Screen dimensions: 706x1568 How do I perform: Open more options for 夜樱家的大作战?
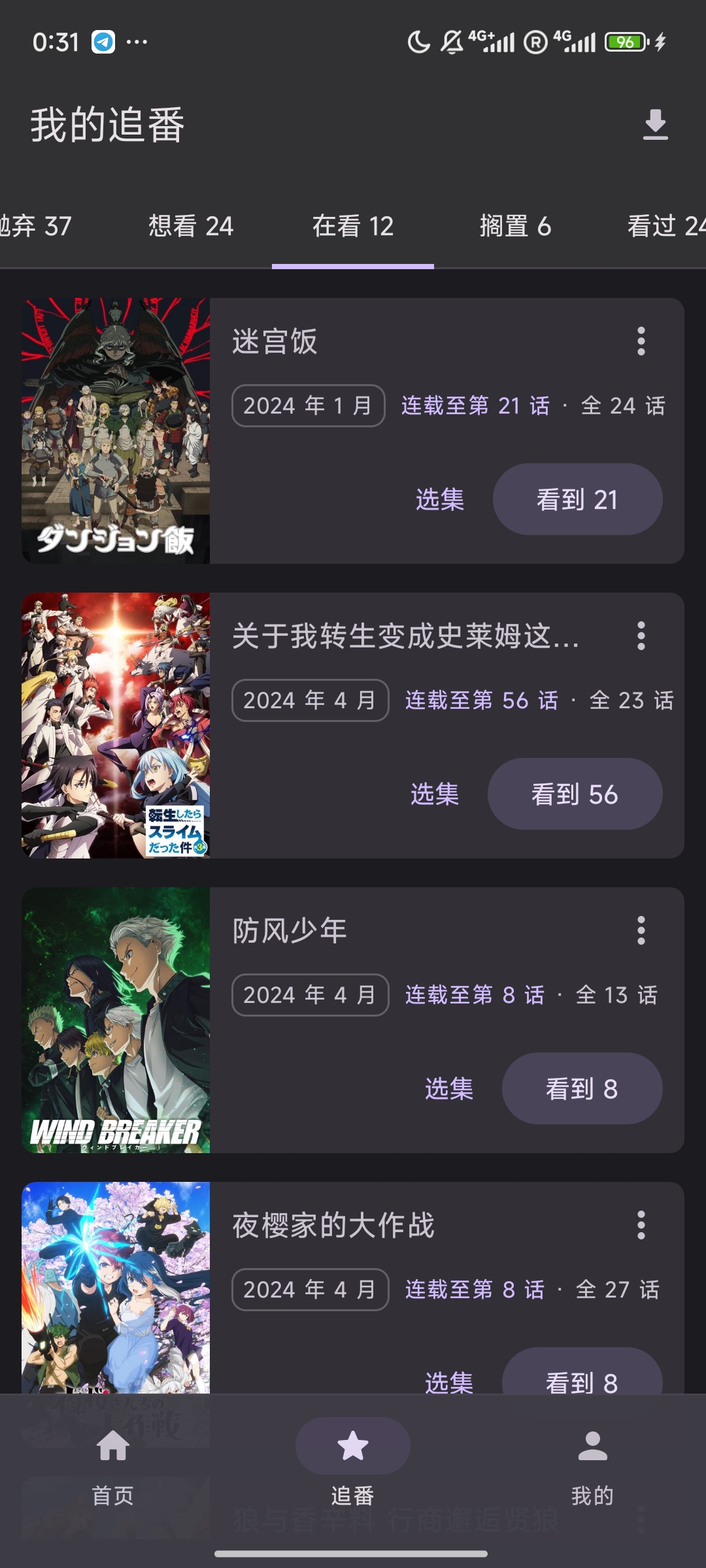[641, 1225]
